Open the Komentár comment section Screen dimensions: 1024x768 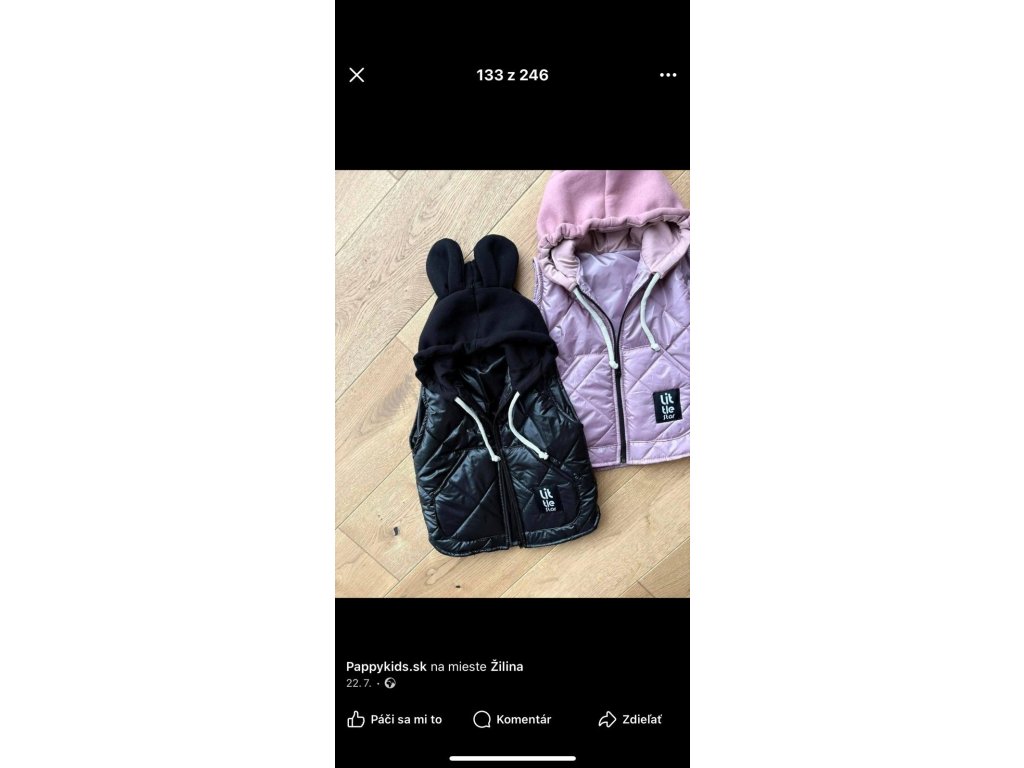pos(512,719)
